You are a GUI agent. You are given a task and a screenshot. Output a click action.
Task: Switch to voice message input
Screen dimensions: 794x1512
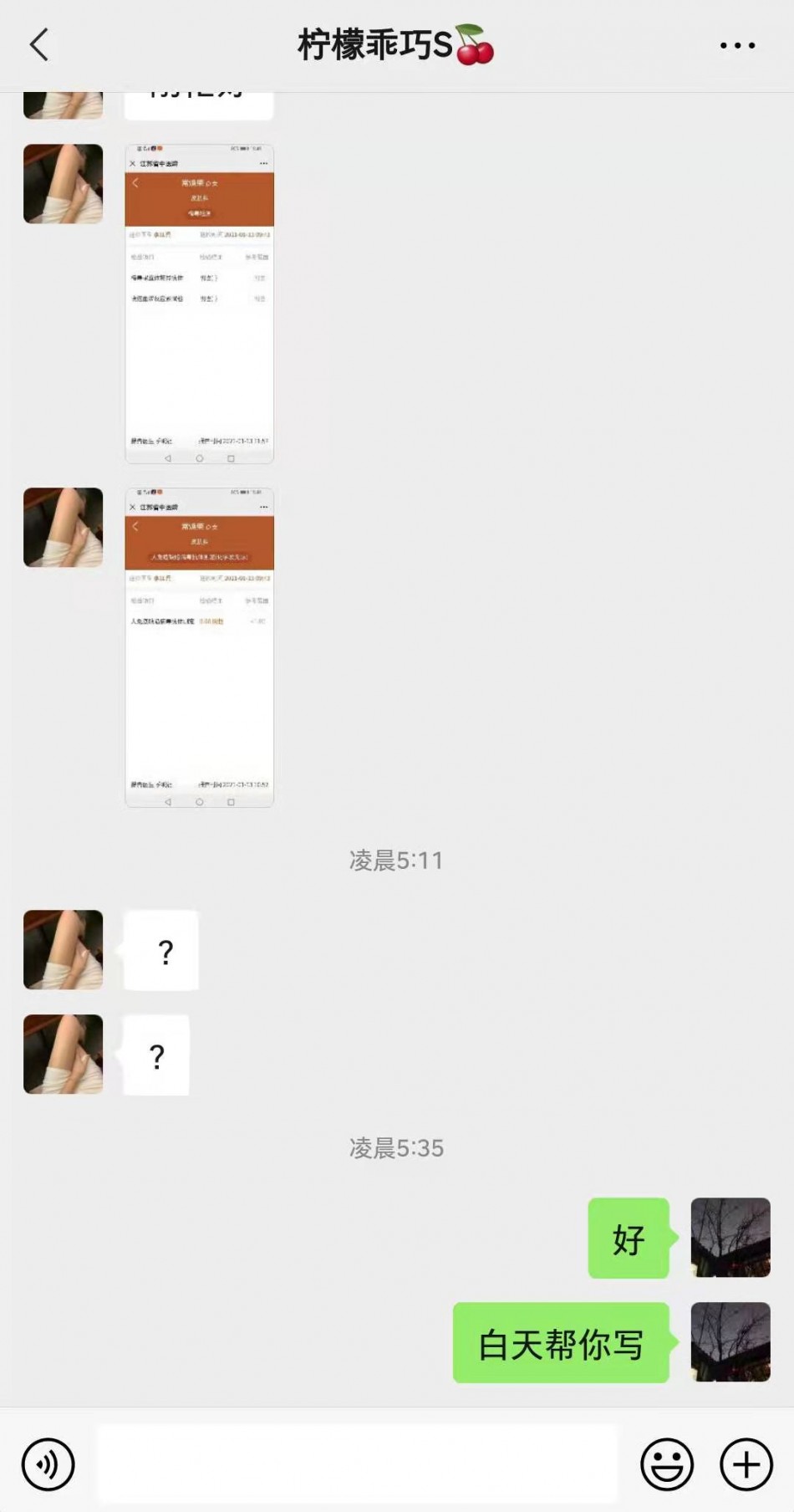[48, 1463]
